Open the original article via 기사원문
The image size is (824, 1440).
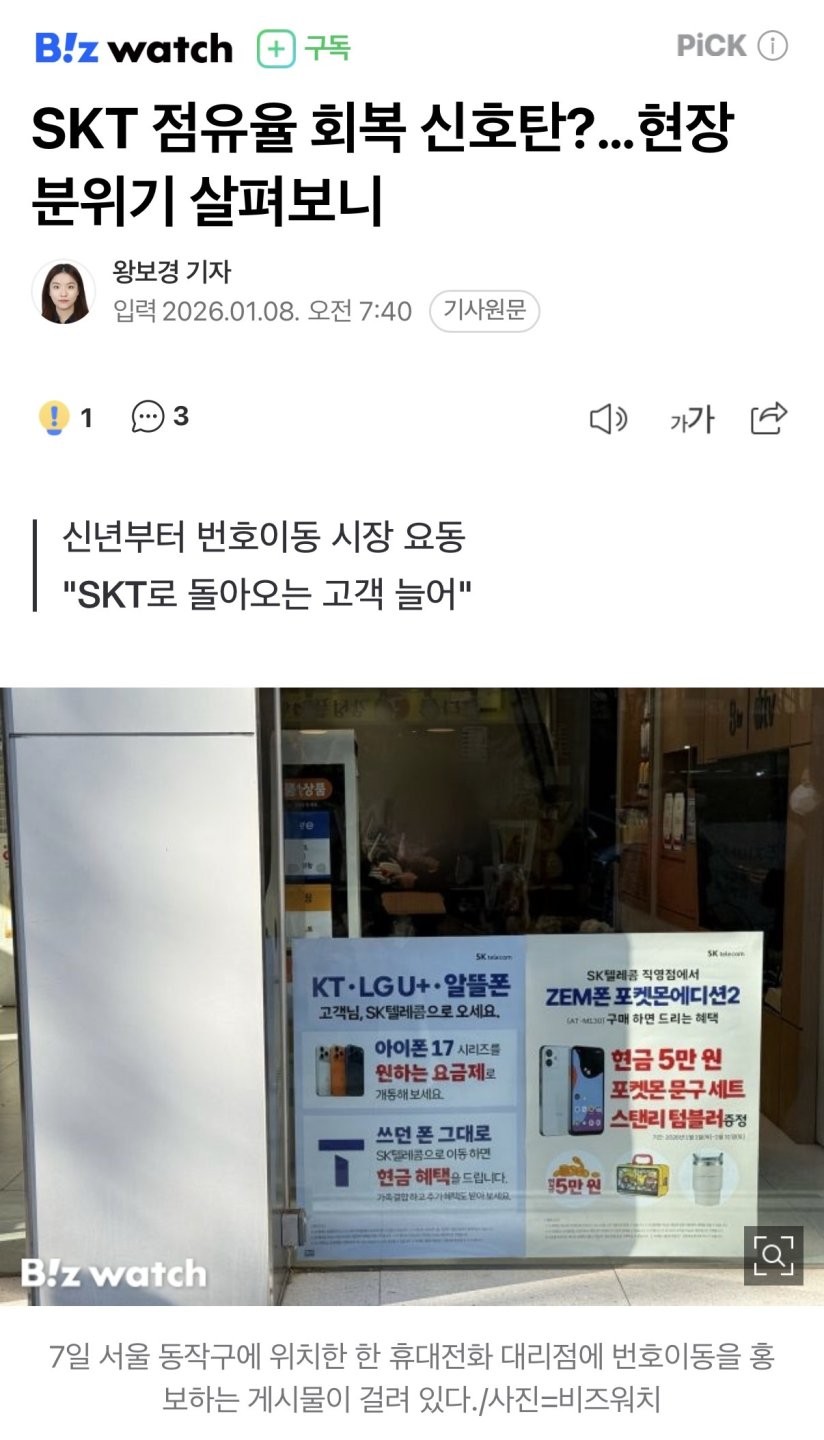(484, 311)
